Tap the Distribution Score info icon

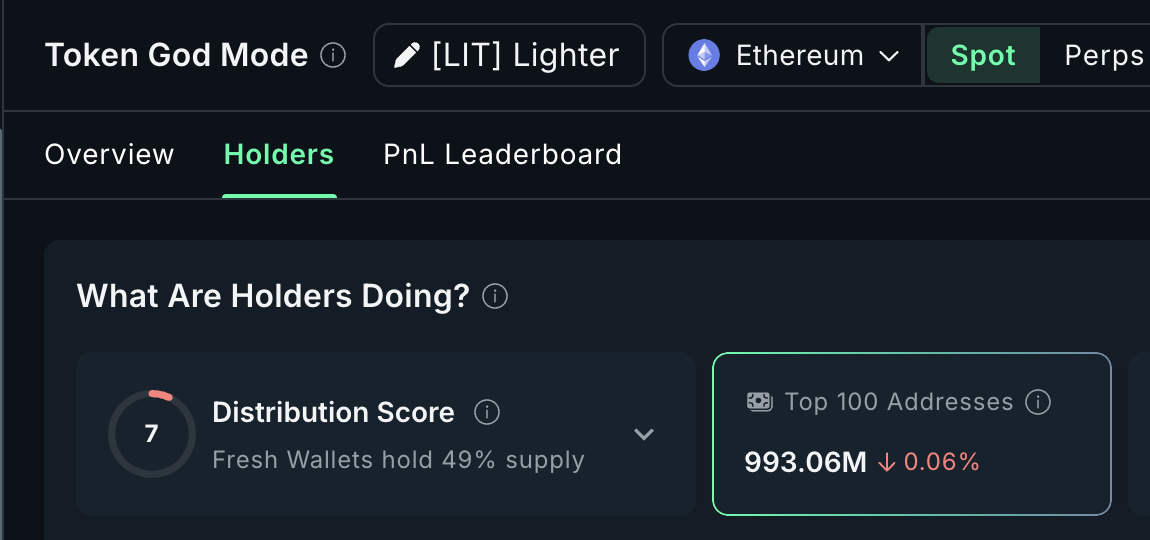click(487, 412)
